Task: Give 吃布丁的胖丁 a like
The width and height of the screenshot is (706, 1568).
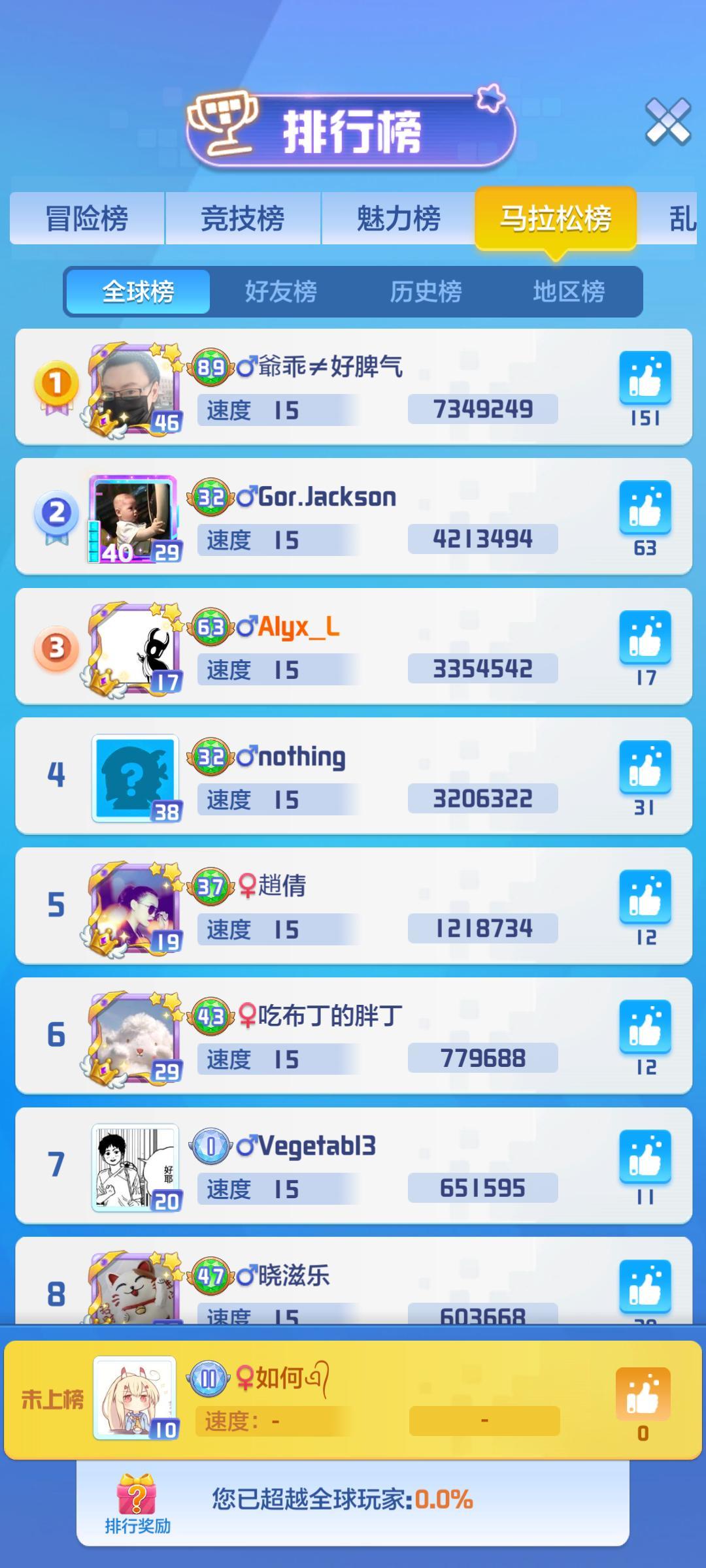Action: tap(645, 1026)
